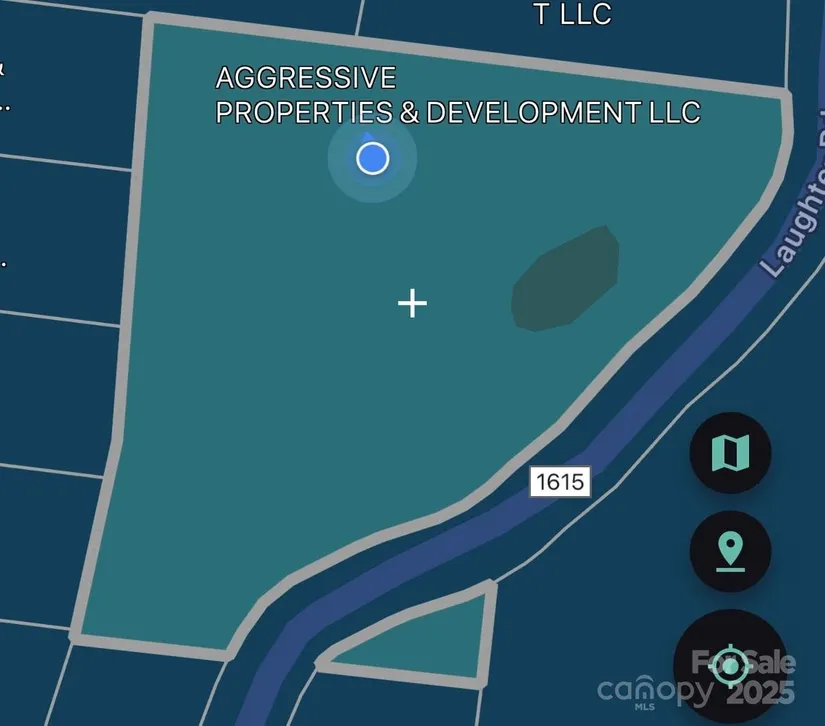This screenshot has width=825, height=726.
Task: Center the map on current location
Action: (x=730, y=664)
